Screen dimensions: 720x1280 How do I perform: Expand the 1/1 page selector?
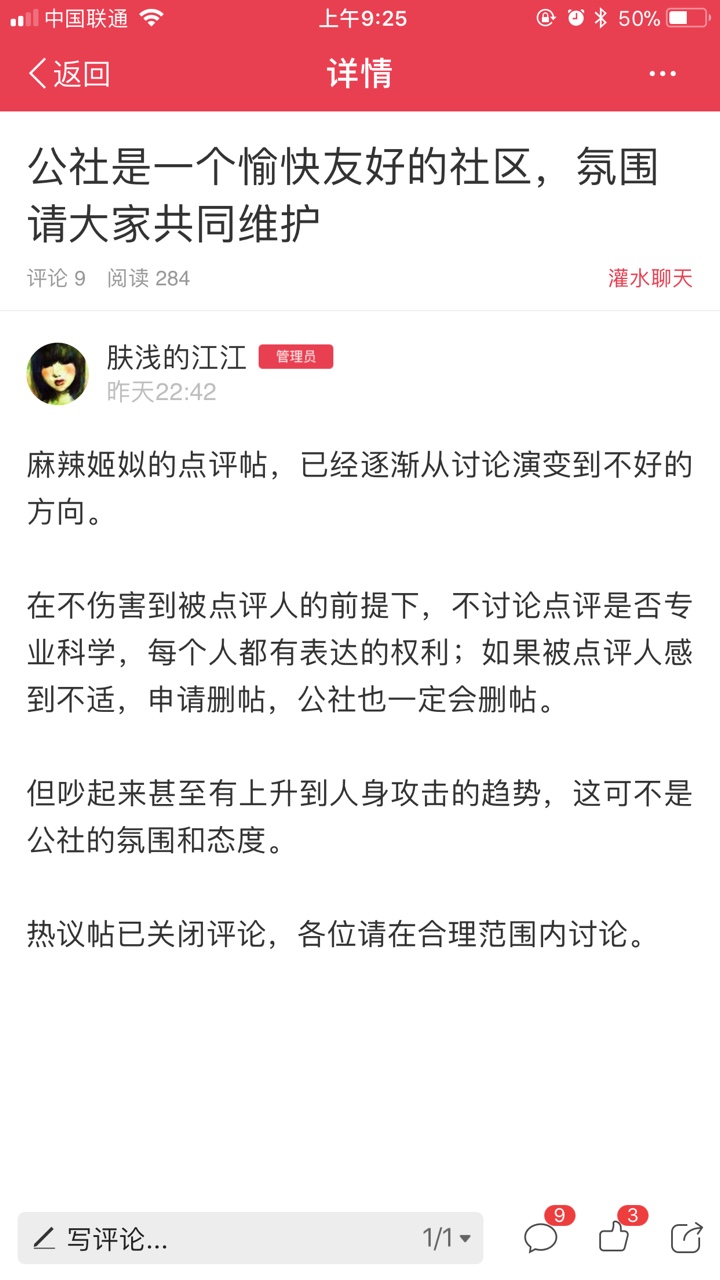(447, 1239)
